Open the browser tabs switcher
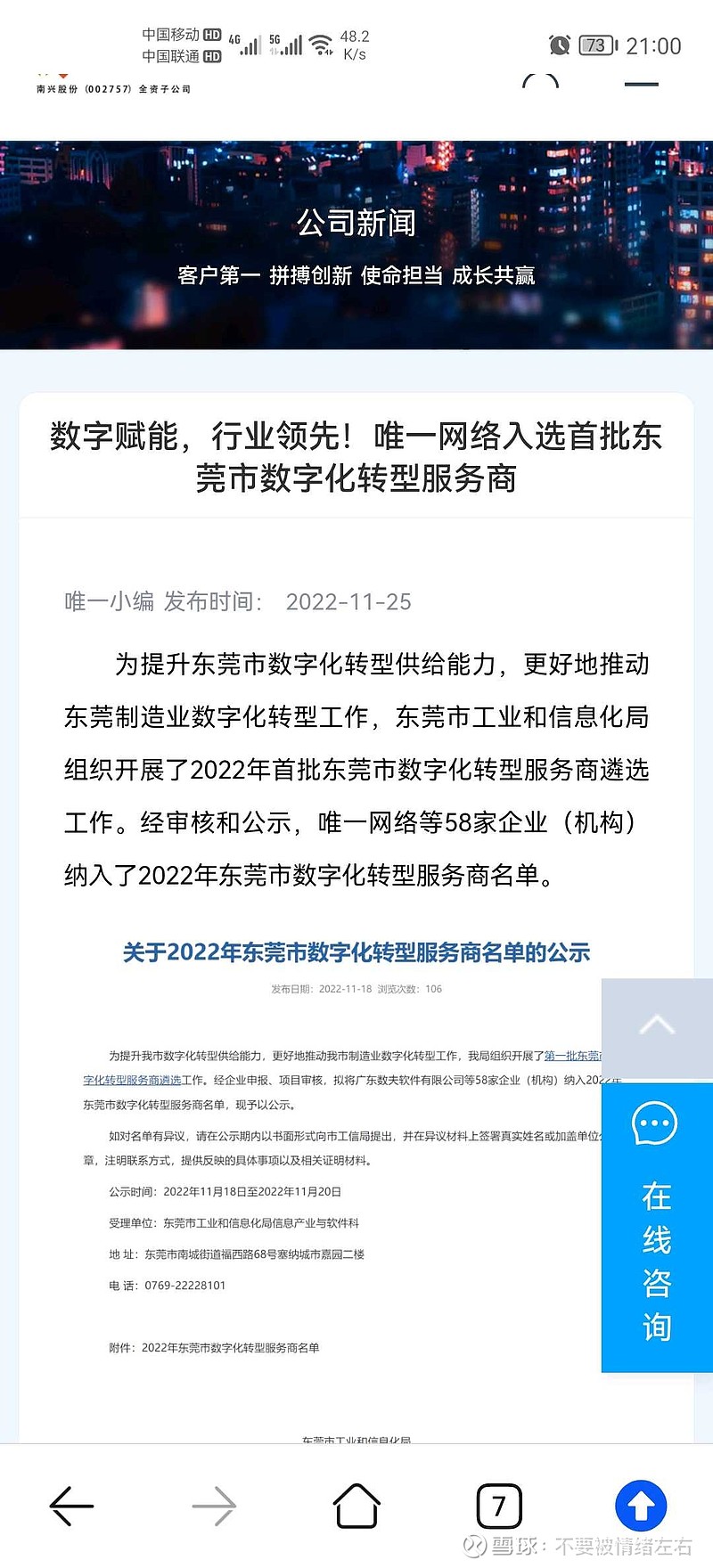Screen dimensions: 713x1568 coord(499,1507)
